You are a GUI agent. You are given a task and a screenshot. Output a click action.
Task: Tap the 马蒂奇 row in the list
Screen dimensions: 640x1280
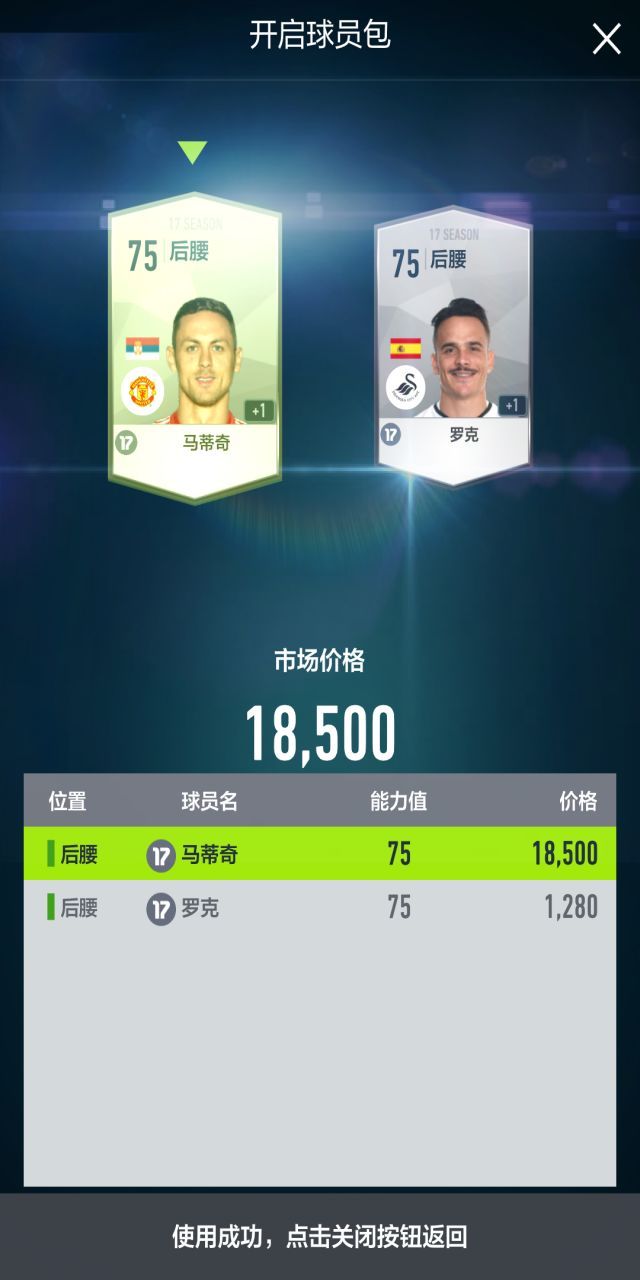320,854
